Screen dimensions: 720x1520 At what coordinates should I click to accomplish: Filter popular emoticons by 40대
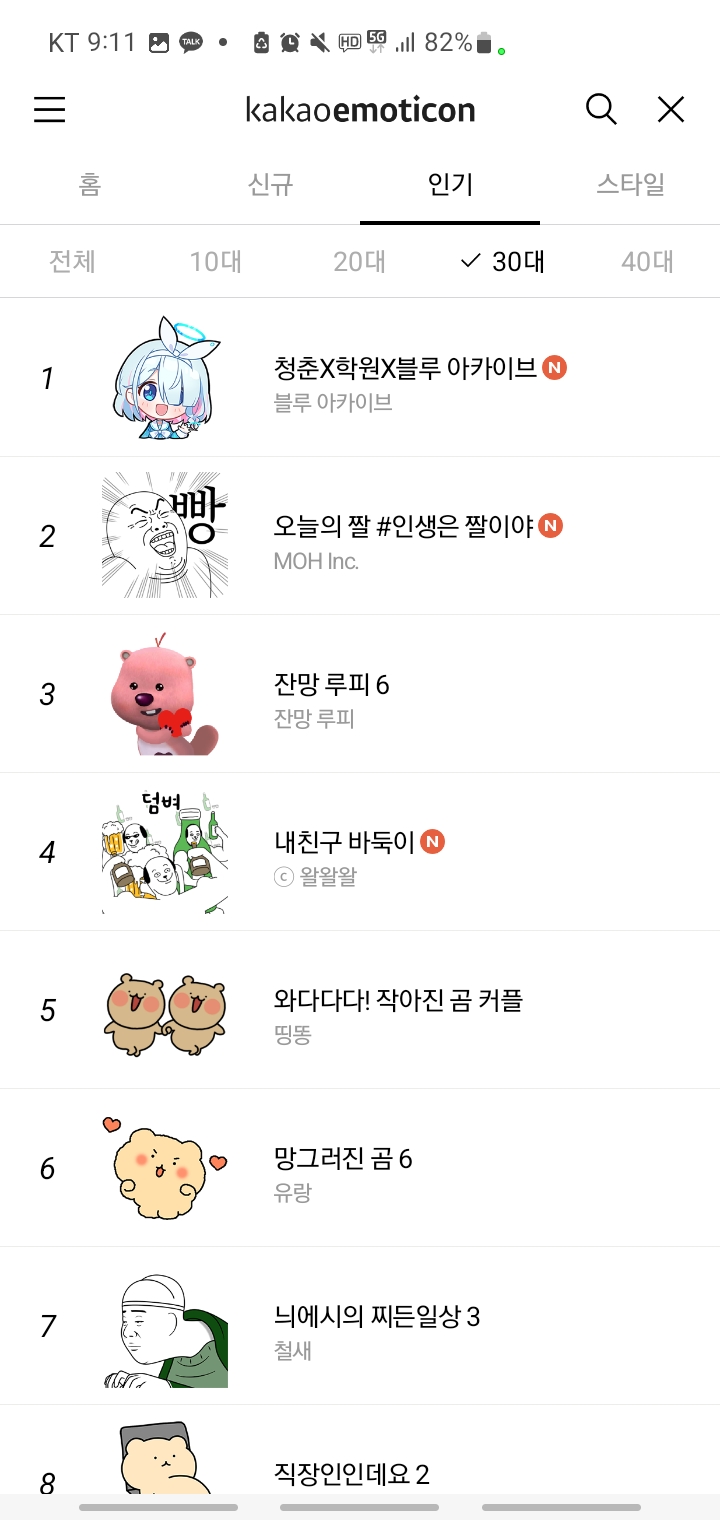click(647, 262)
